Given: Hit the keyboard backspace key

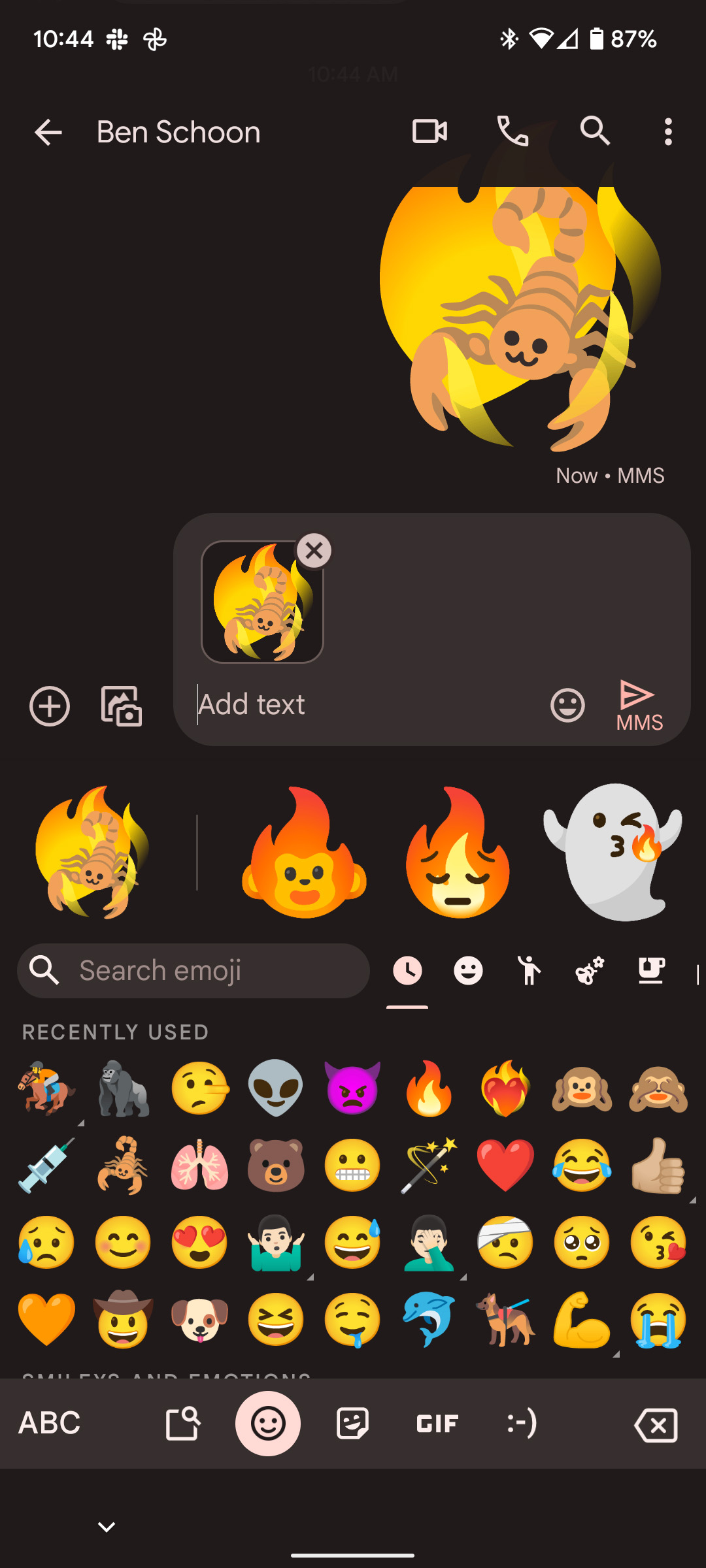Looking at the screenshot, I should 656,1424.
